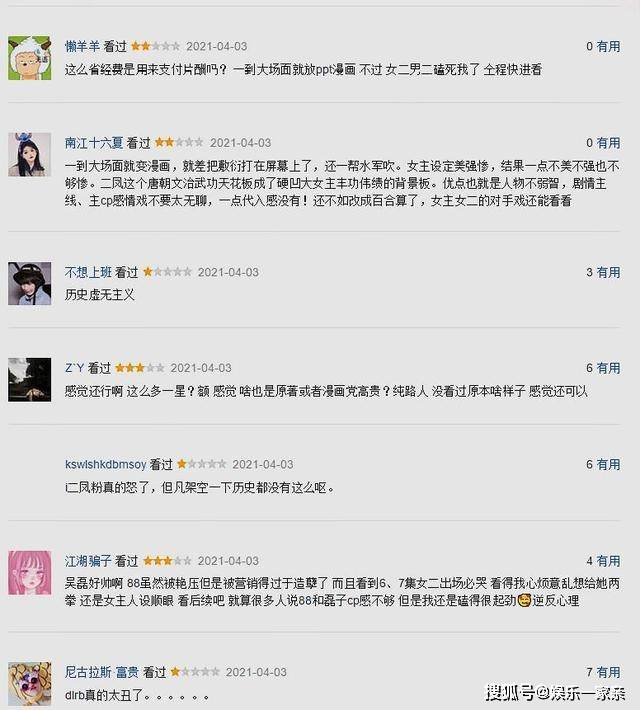Open kswlshkdbmsoy's profile
The height and width of the screenshot is (710, 640).
point(105,465)
